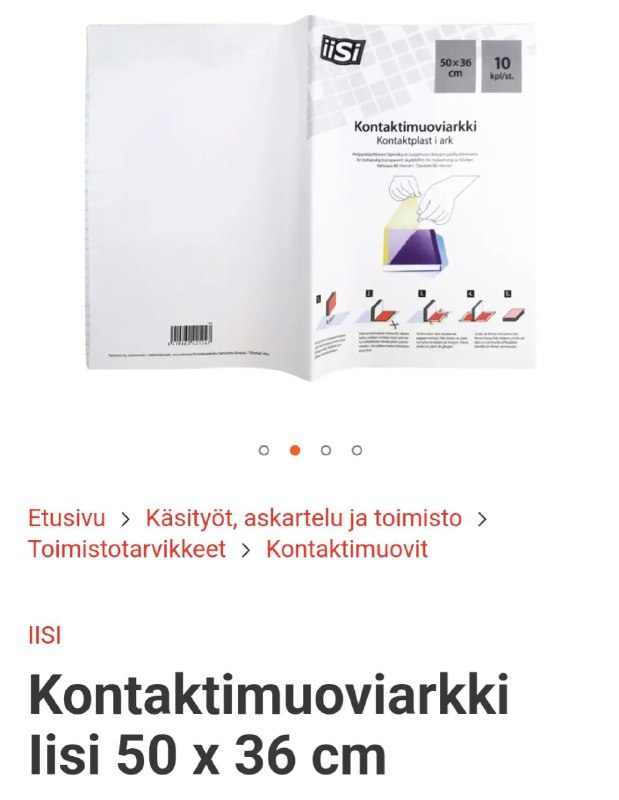Select the fourth image indicator dot
This screenshot has height=800, width=619.
[x=357, y=450]
